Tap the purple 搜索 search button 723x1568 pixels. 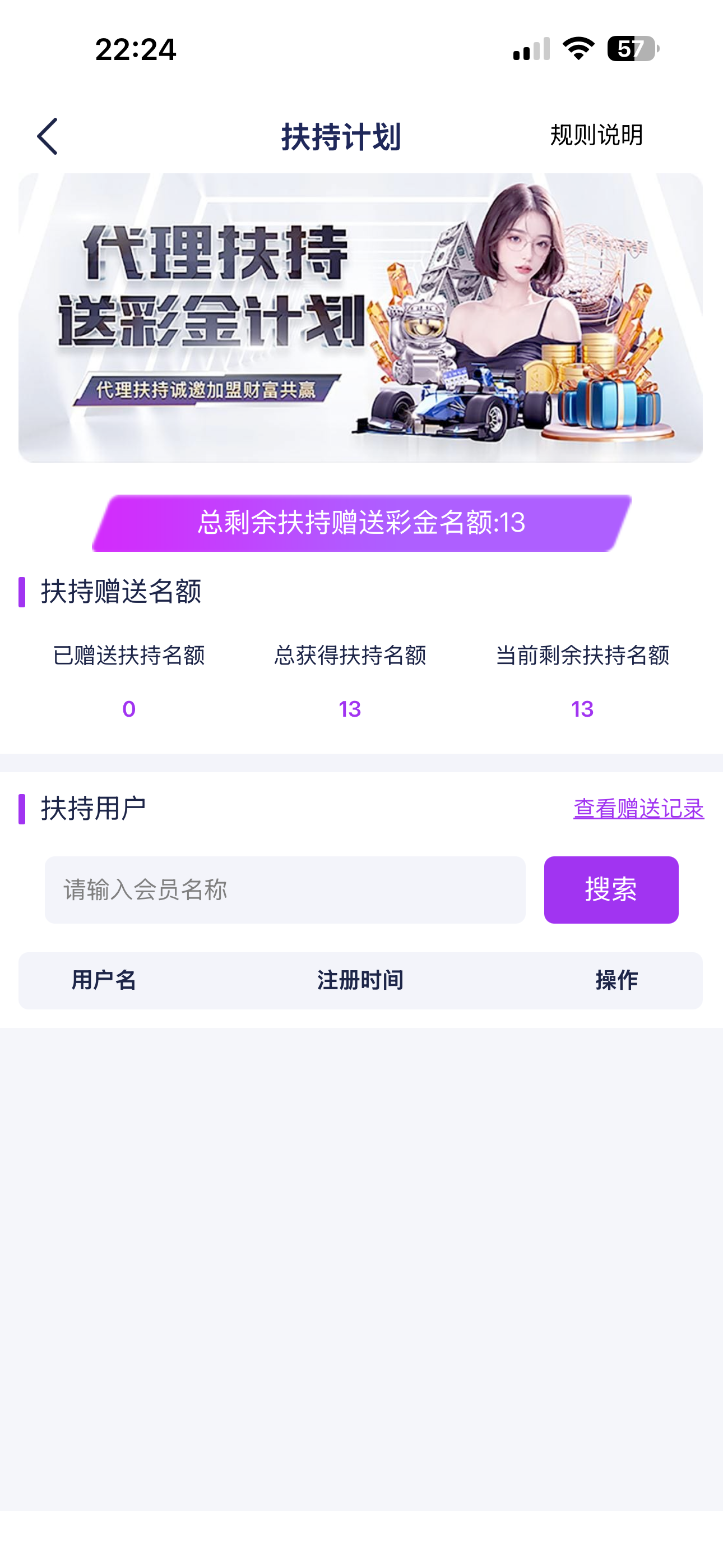(610, 889)
